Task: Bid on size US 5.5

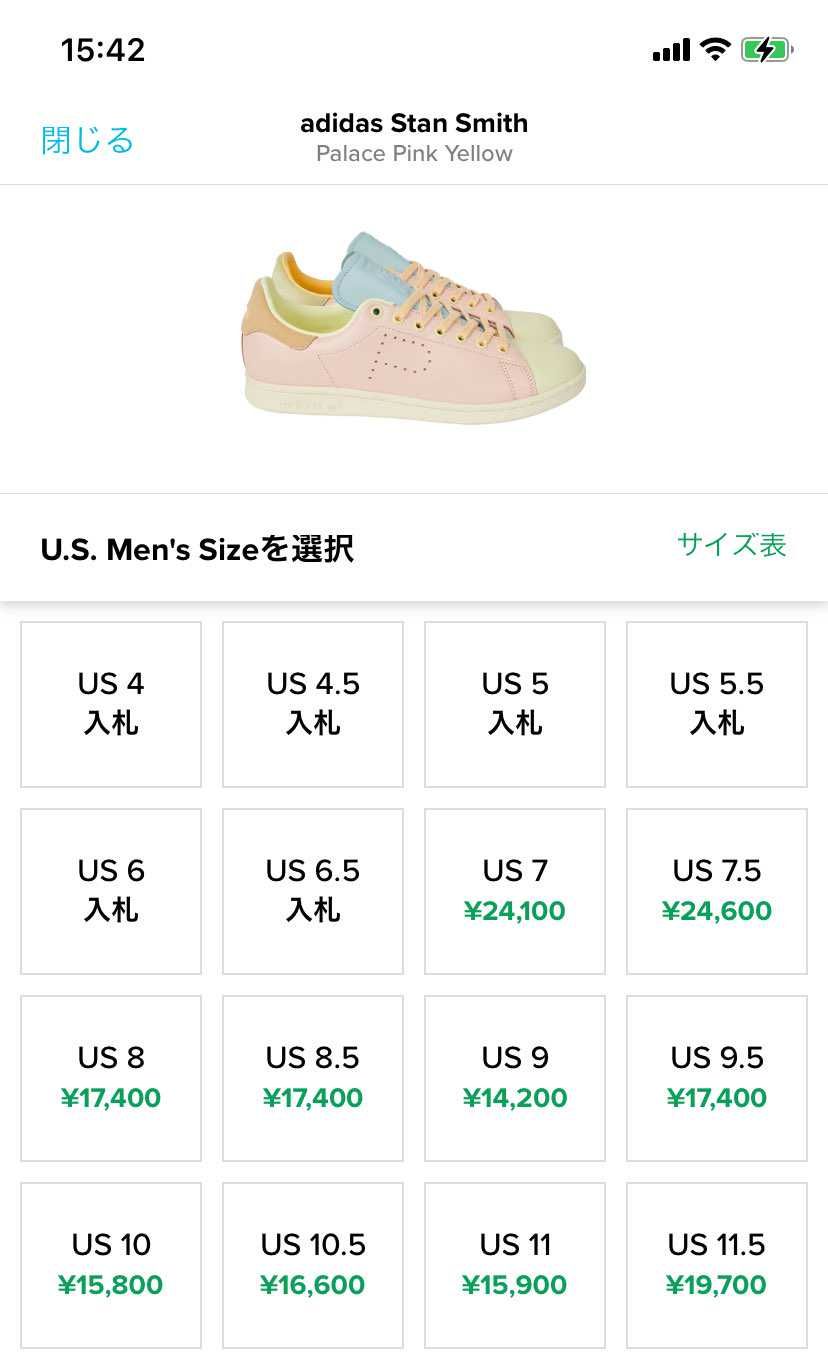Action: (716, 703)
